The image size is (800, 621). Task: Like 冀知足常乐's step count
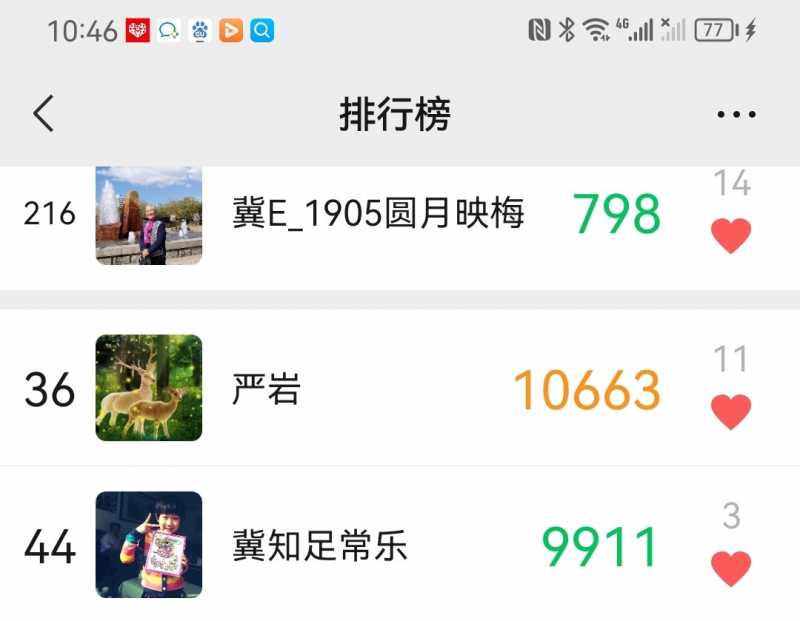731,568
